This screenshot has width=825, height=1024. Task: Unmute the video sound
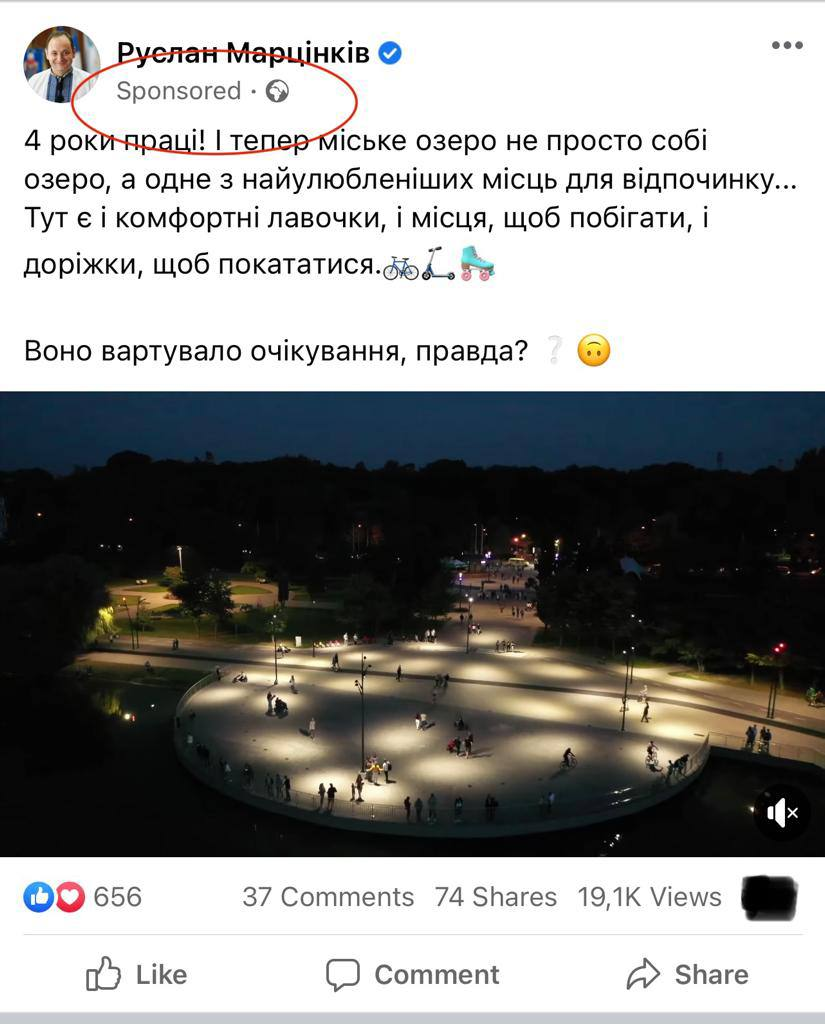coord(782,813)
